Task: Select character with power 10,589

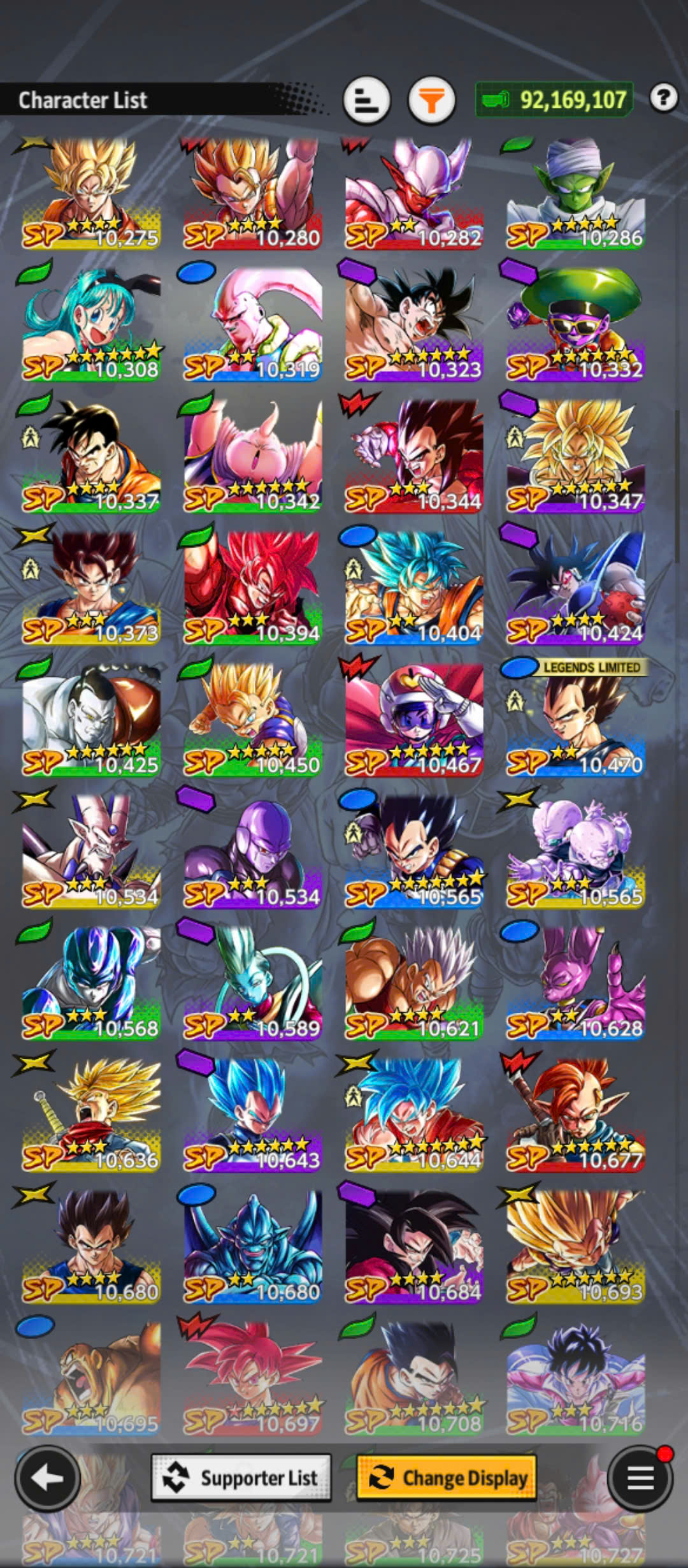Action: [253, 984]
